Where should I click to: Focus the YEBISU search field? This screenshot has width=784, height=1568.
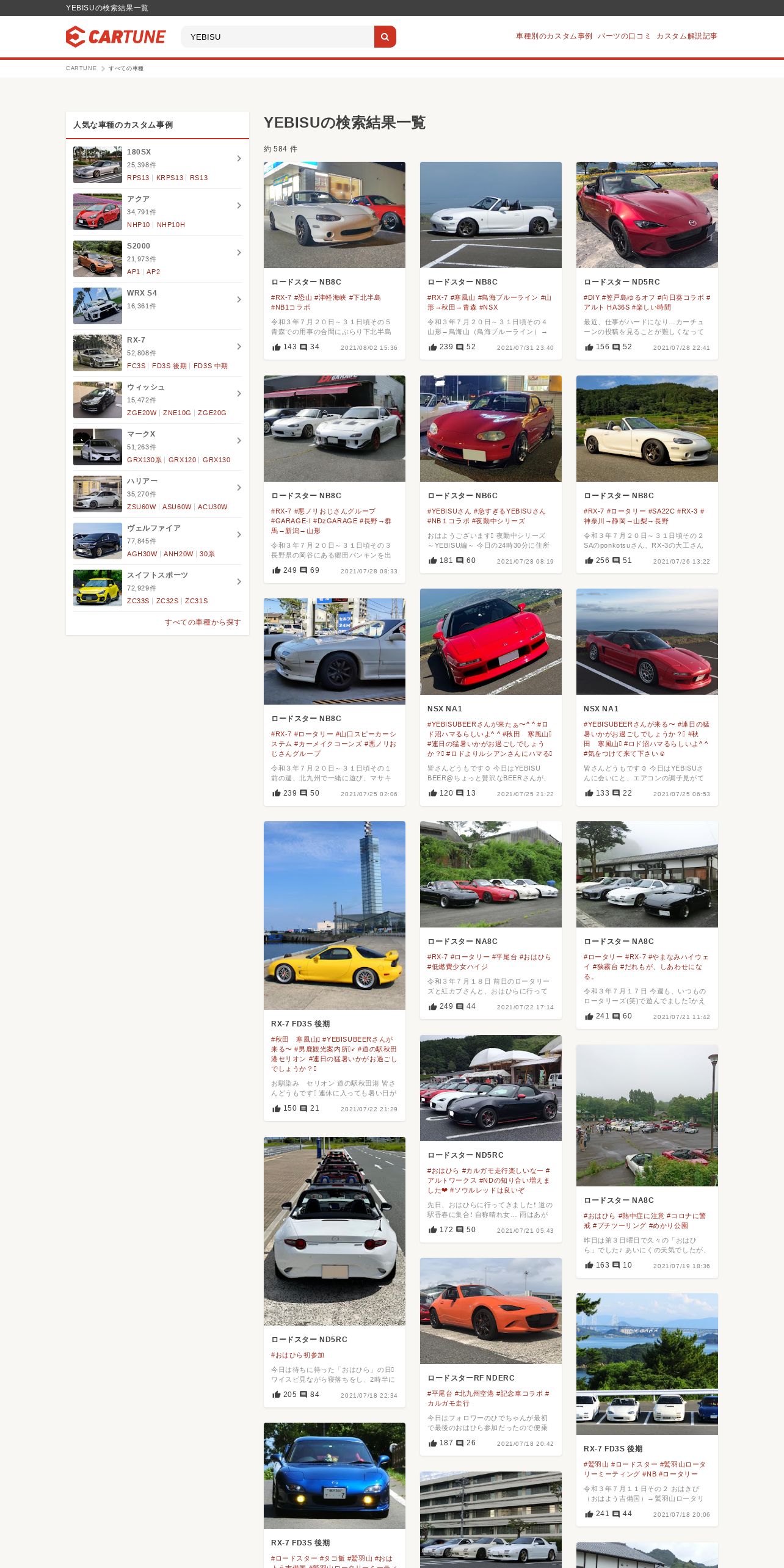[278, 37]
